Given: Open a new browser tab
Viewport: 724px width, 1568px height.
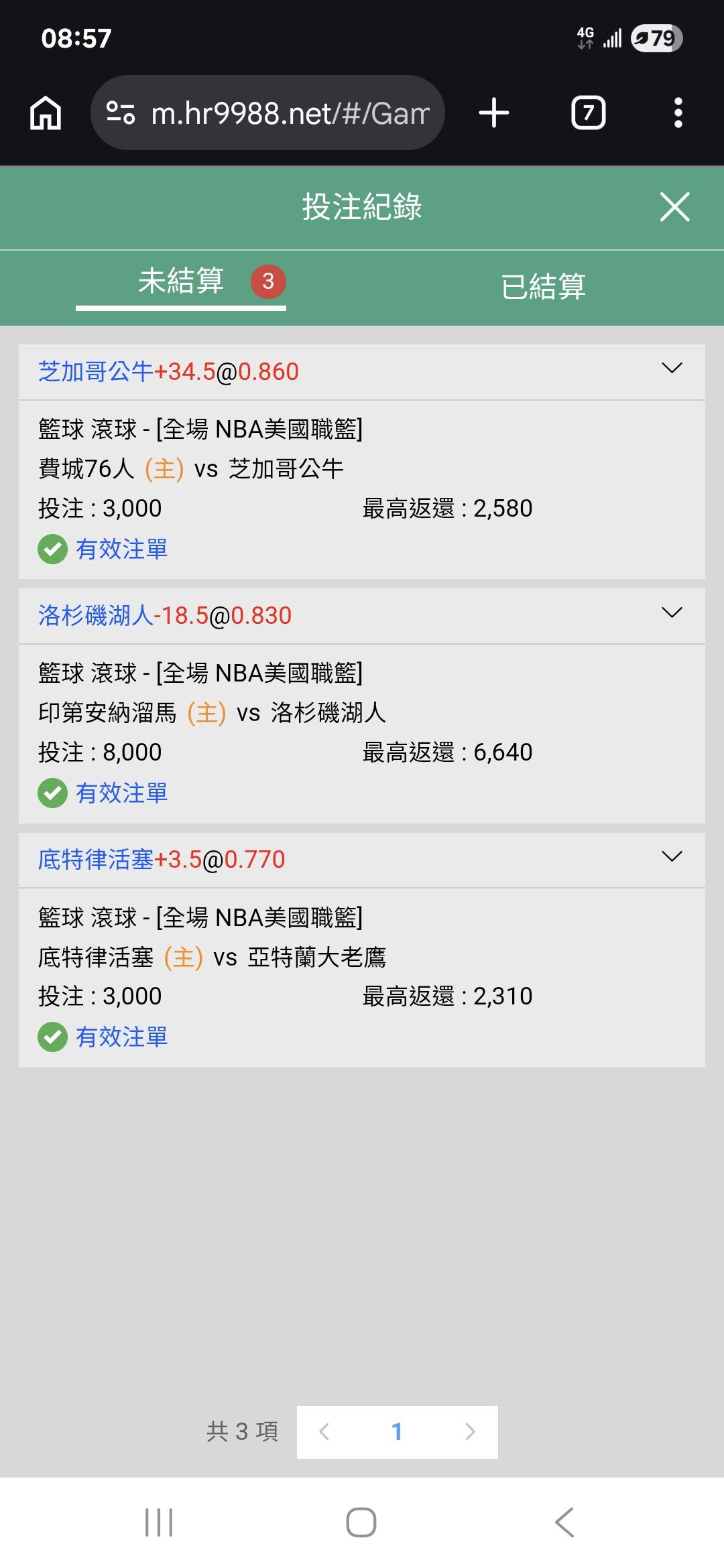Looking at the screenshot, I should 494,113.
